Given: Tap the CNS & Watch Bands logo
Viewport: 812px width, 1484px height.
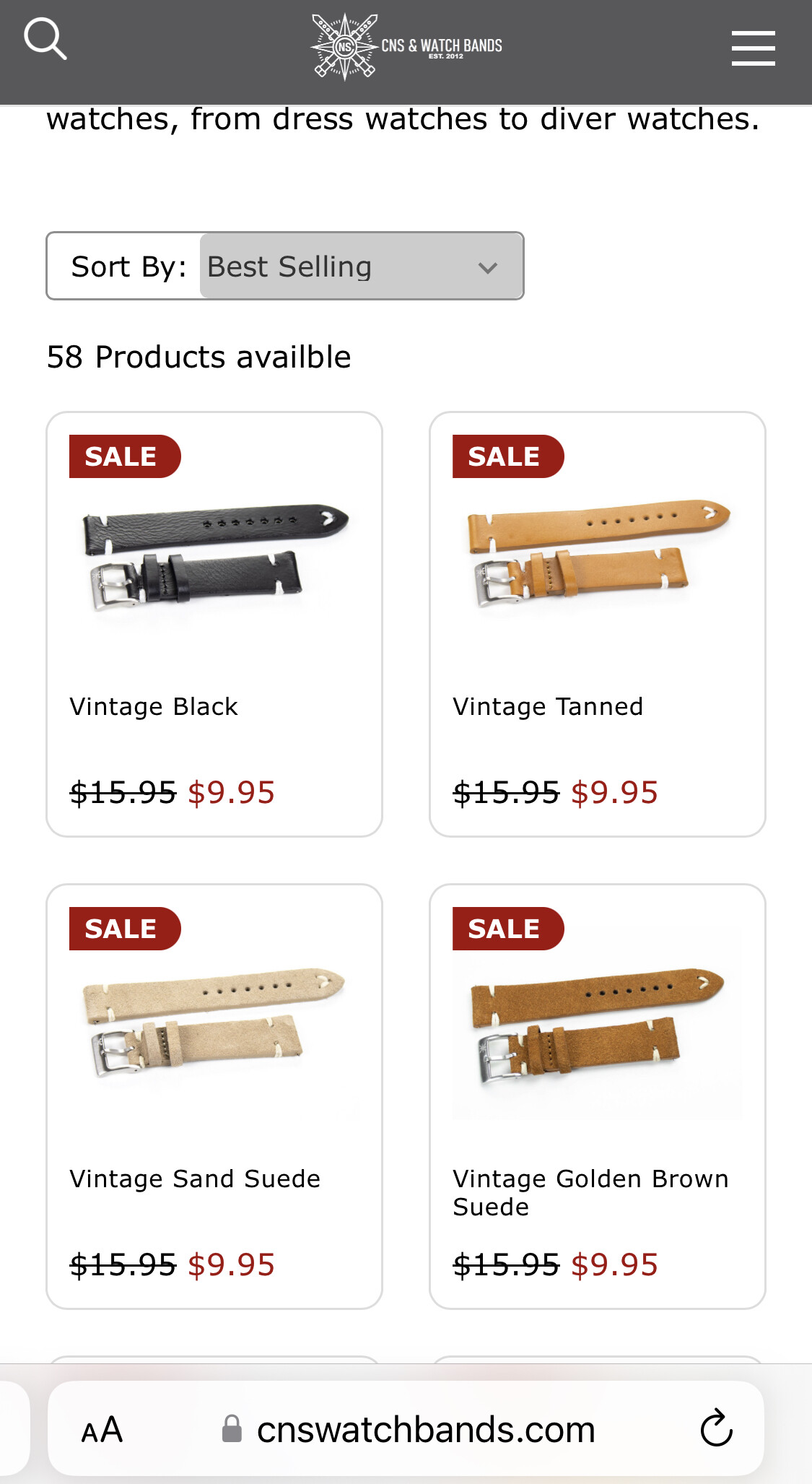Looking at the screenshot, I should pyautogui.click(x=406, y=46).
